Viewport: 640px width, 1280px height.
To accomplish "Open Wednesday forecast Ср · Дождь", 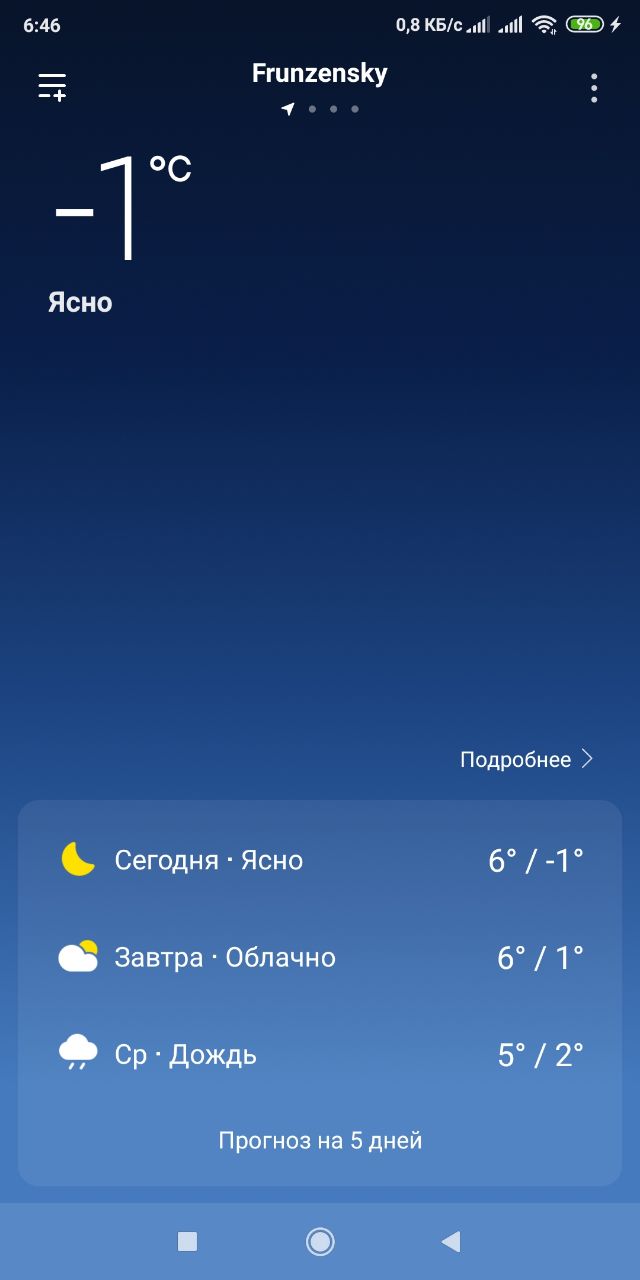I will [x=320, y=1054].
